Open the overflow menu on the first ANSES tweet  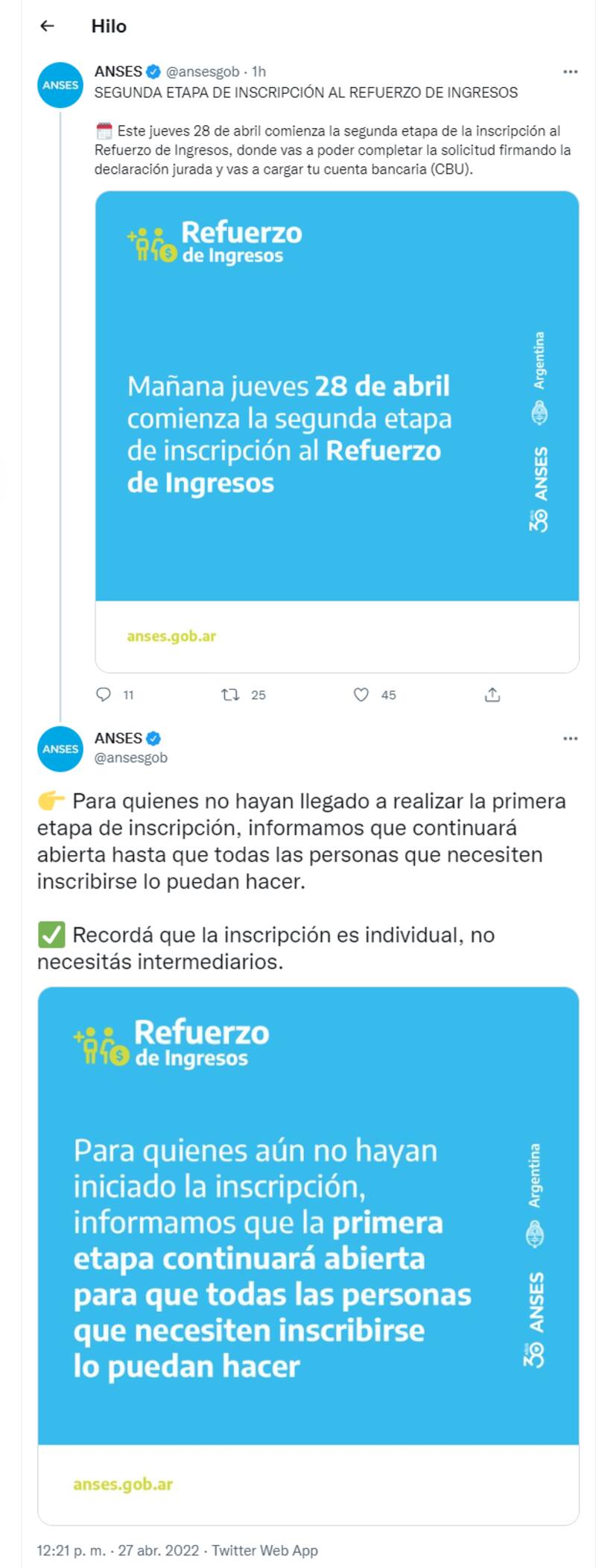pyautogui.click(x=570, y=72)
